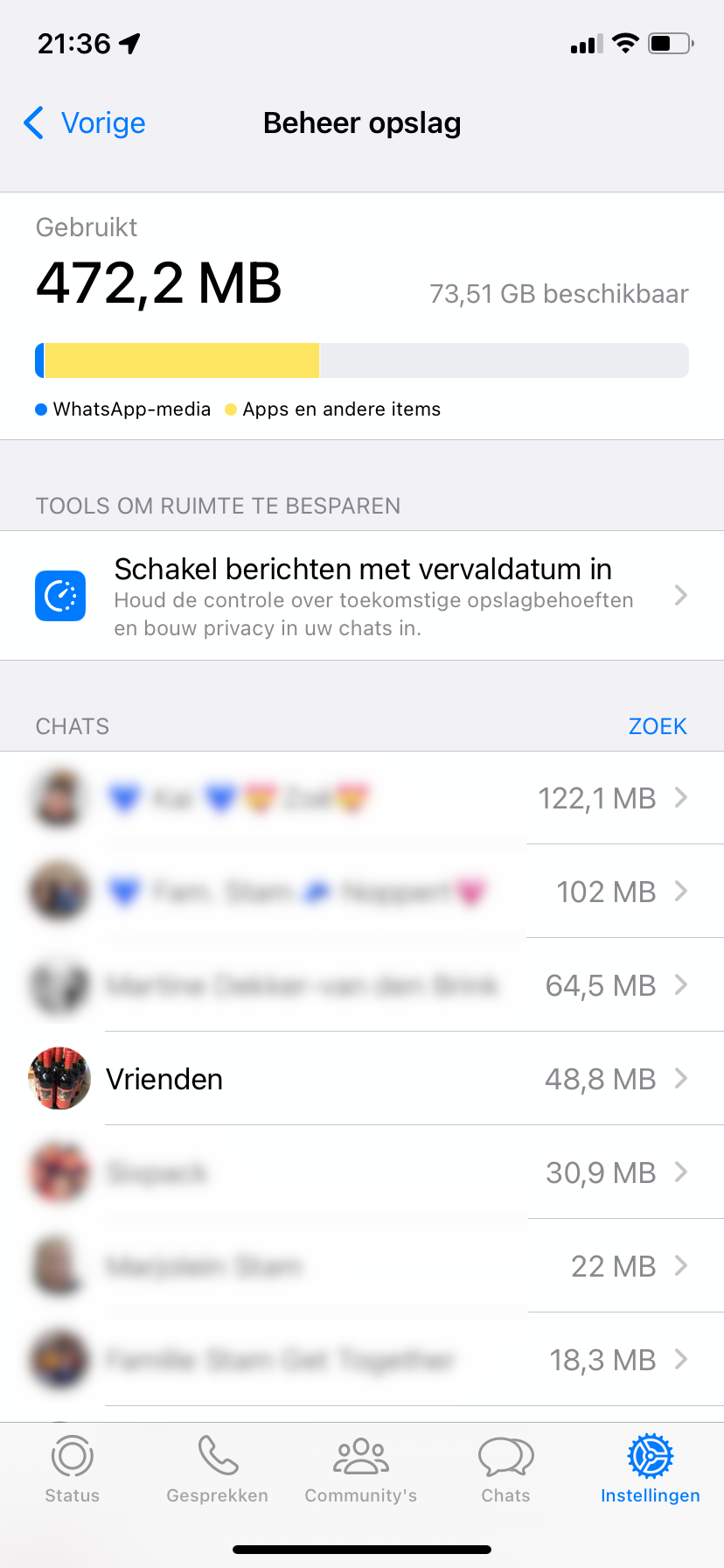
Task: Open the chat using 30,9 MB
Action: click(362, 1172)
